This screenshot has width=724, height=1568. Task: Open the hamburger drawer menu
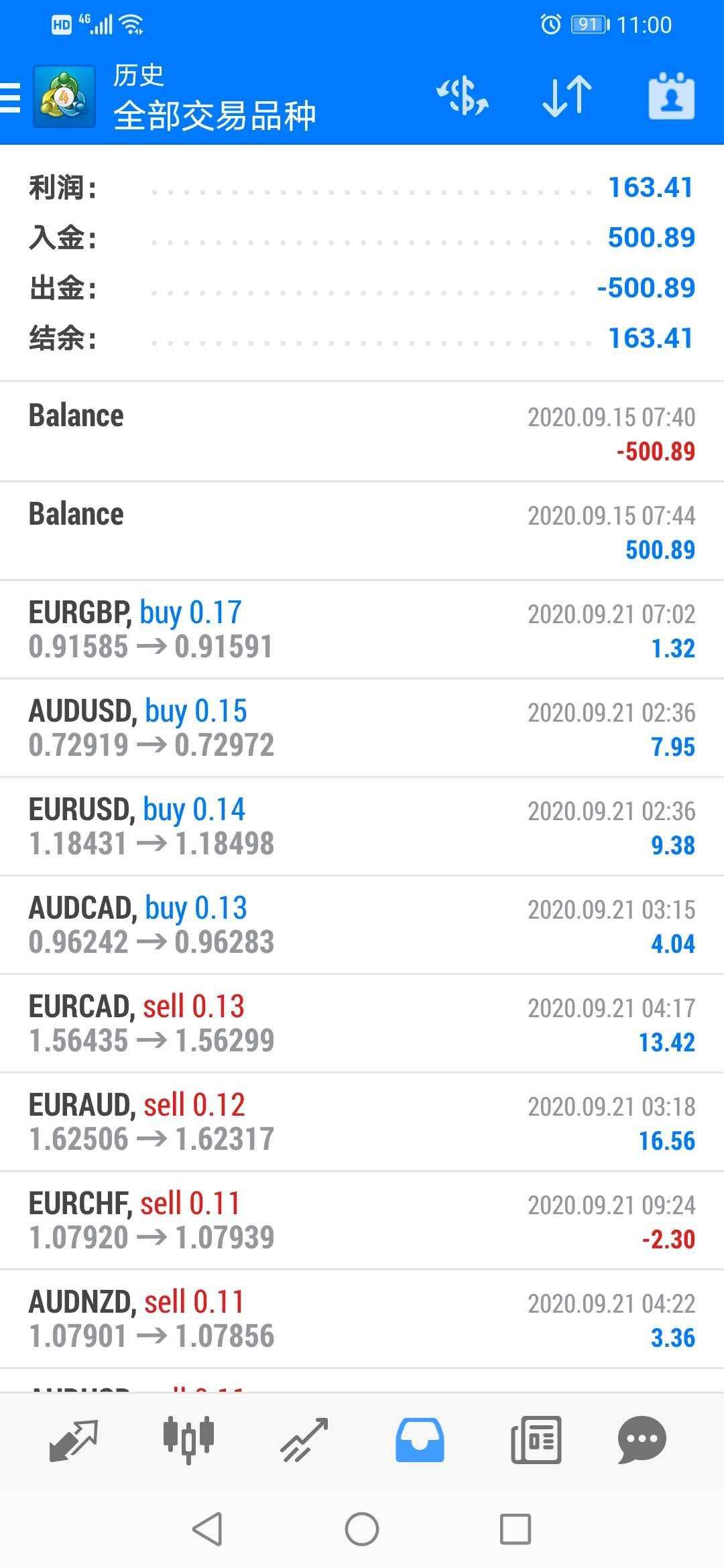pos(11,97)
